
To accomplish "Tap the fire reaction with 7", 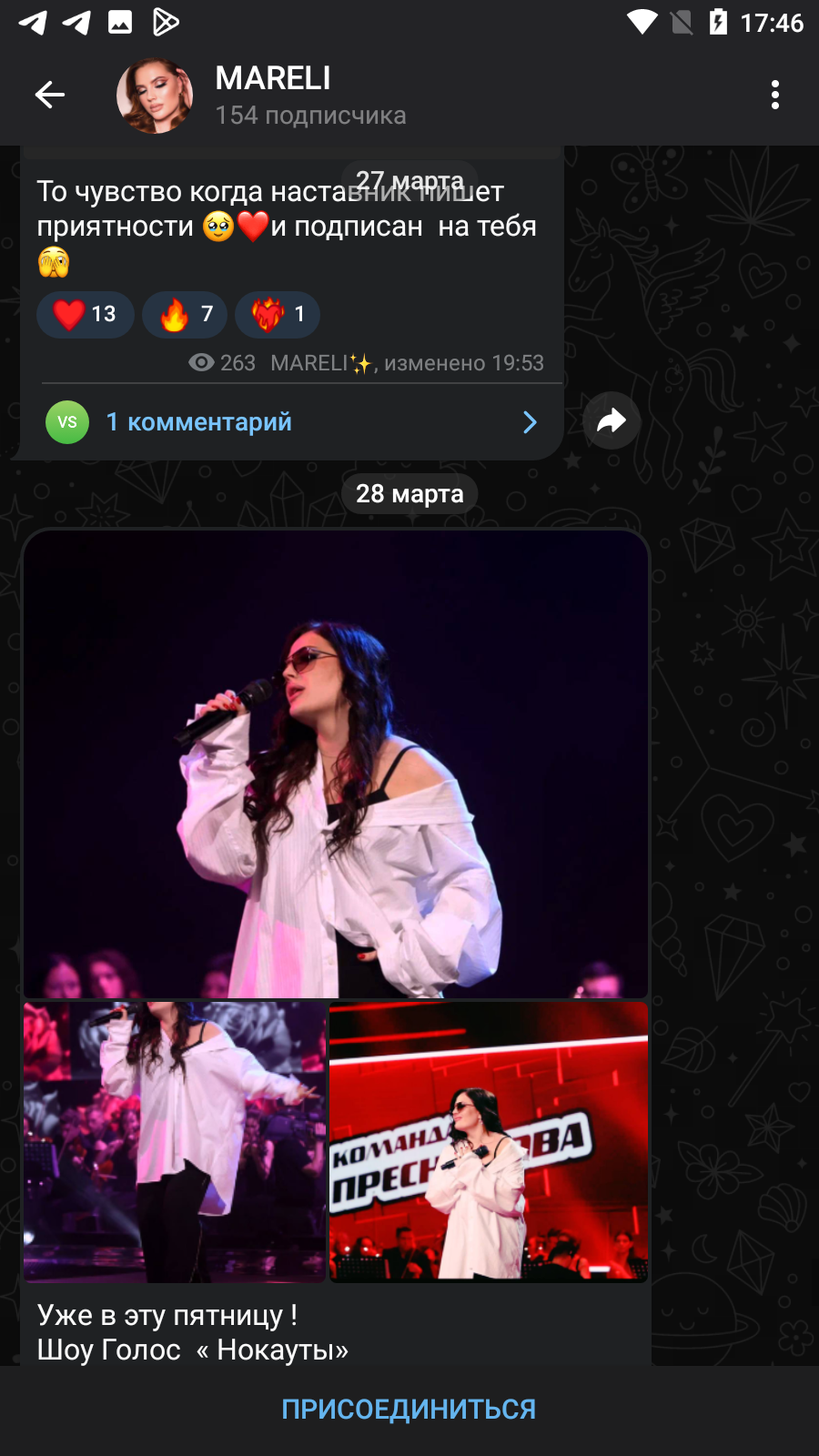I will [x=185, y=315].
